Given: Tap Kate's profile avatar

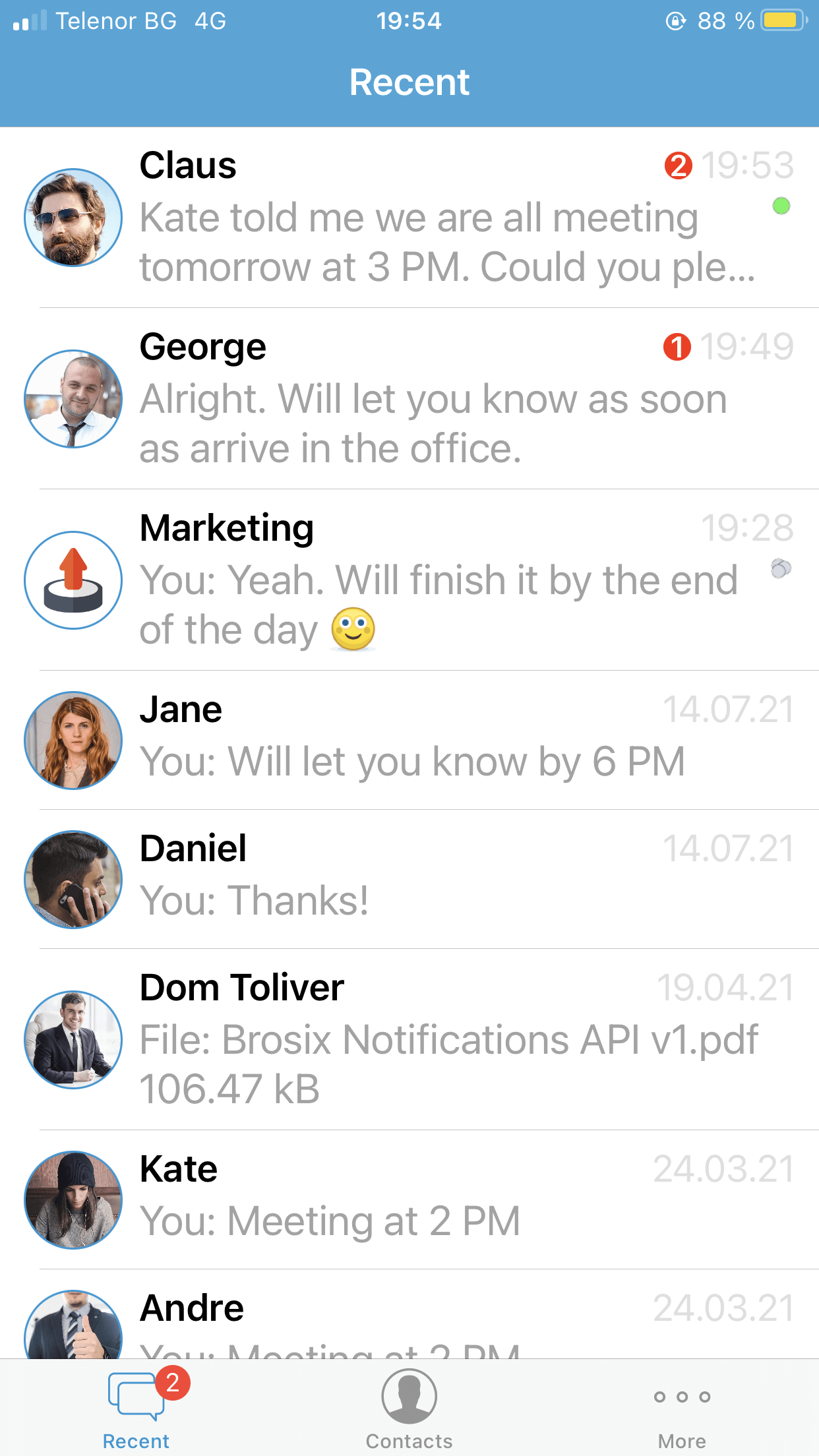Looking at the screenshot, I should tap(73, 1200).
